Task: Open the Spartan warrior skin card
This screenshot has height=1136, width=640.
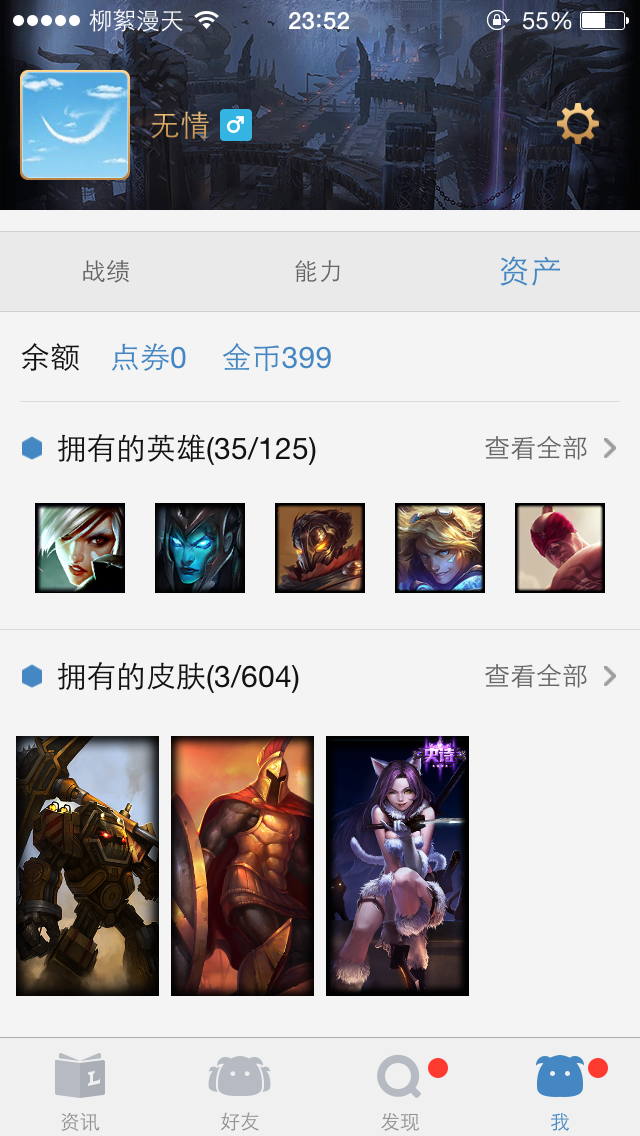Action: click(x=243, y=866)
